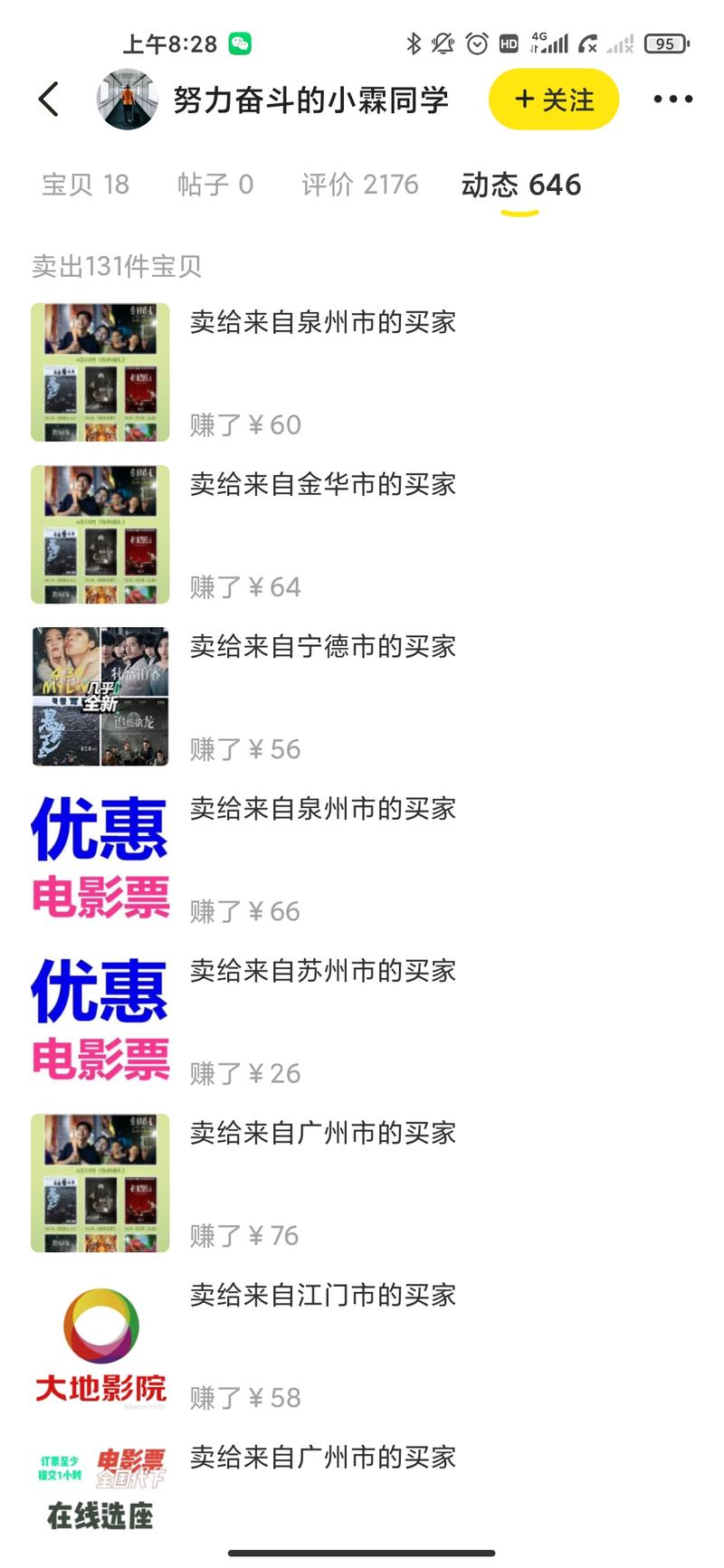Switch to the 宝贝 18 tab
This screenshot has height=1568, width=724.
(83, 185)
